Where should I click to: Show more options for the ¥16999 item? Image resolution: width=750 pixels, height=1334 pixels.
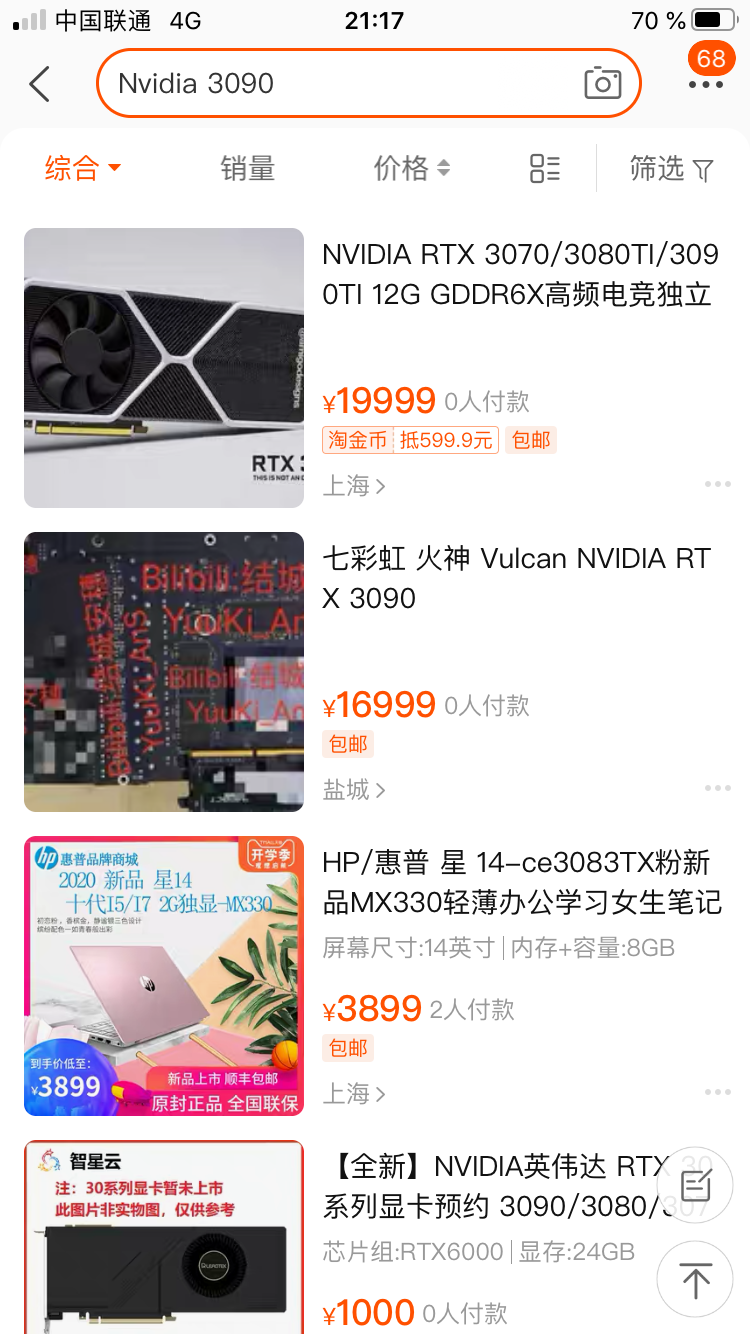click(717, 788)
